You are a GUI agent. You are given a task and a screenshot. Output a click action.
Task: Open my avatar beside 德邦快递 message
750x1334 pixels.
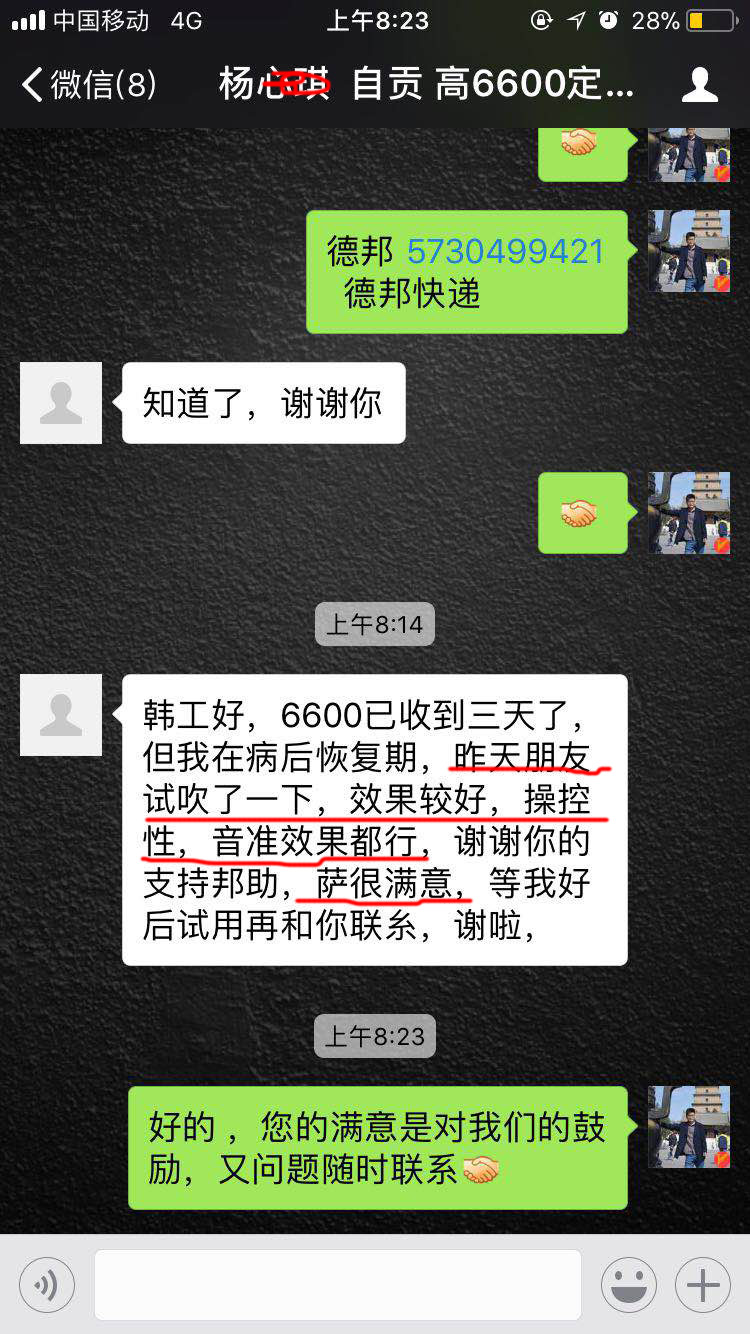(689, 251)
